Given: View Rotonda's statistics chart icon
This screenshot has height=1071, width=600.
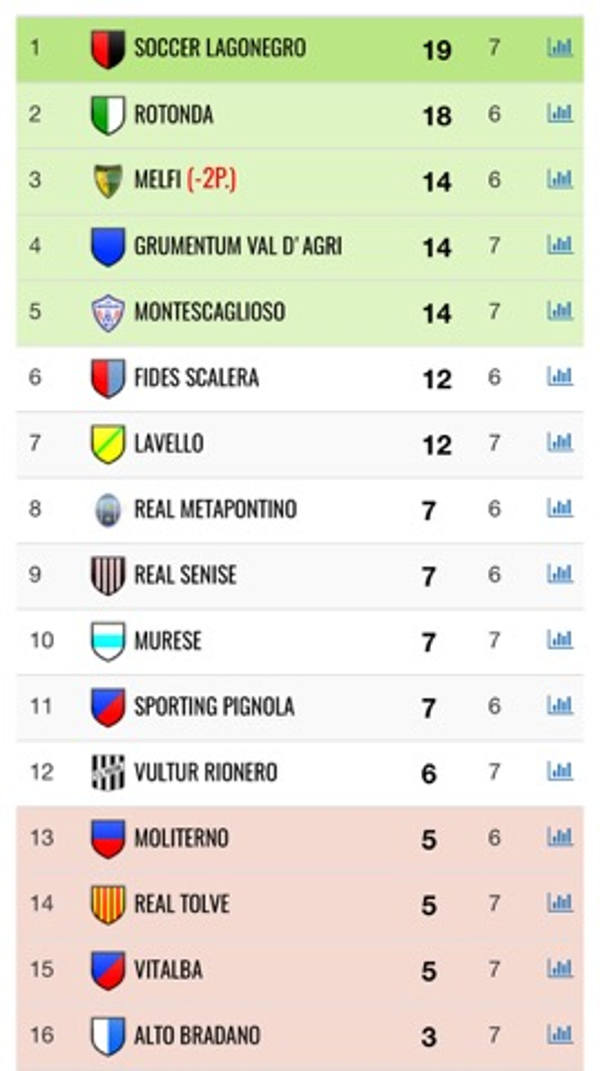Looking at the screenshot, I should (560, 113).
